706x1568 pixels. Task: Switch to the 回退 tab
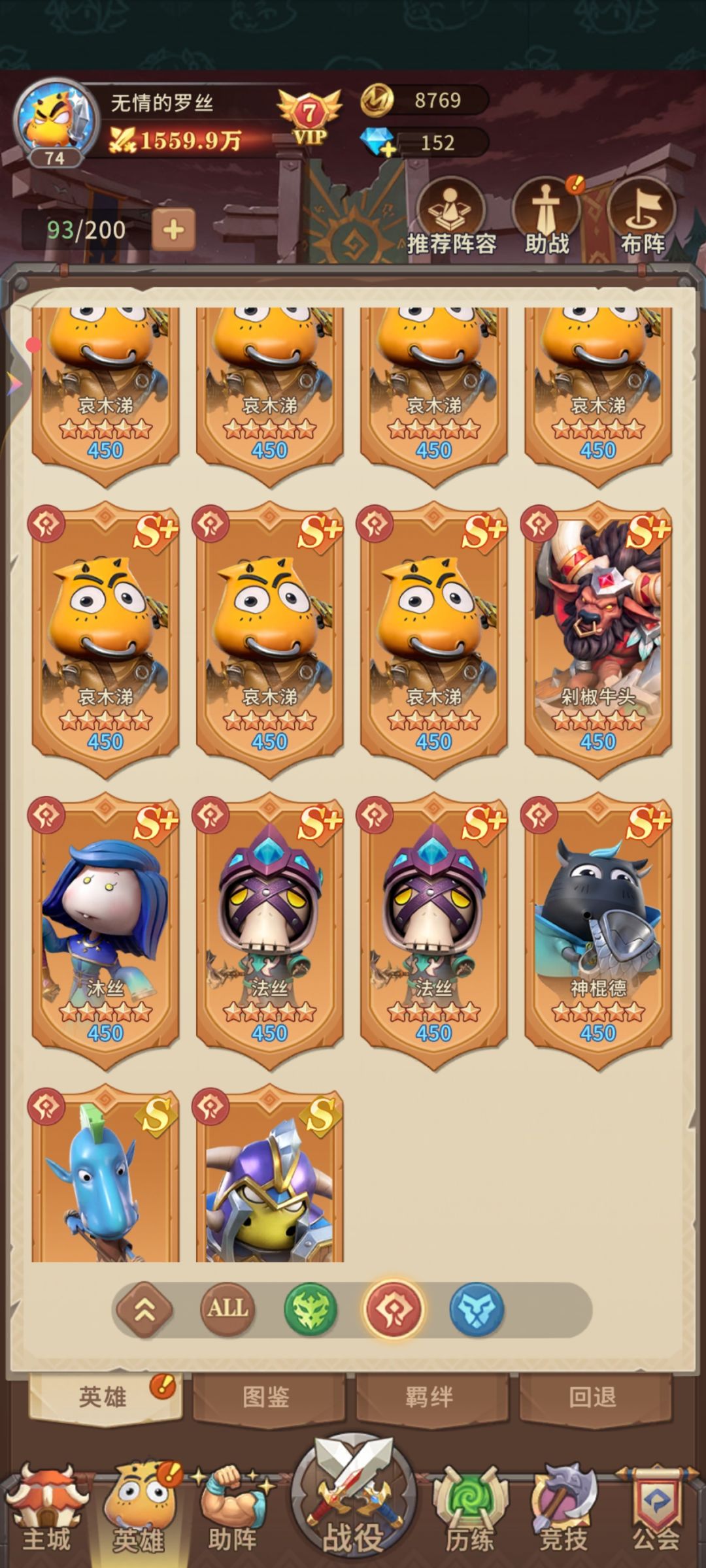[x=593, y=1397]
